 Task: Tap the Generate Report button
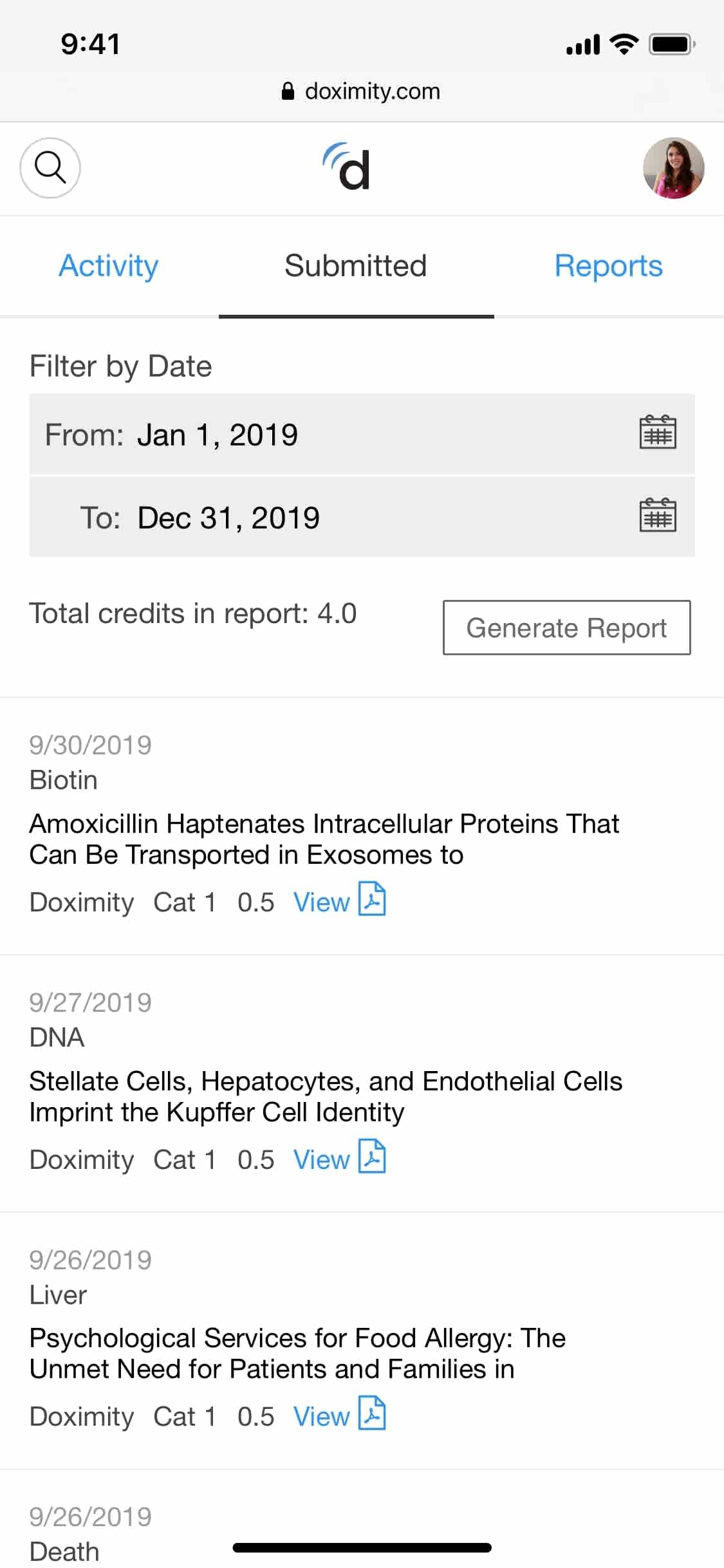tap(566, 628)
